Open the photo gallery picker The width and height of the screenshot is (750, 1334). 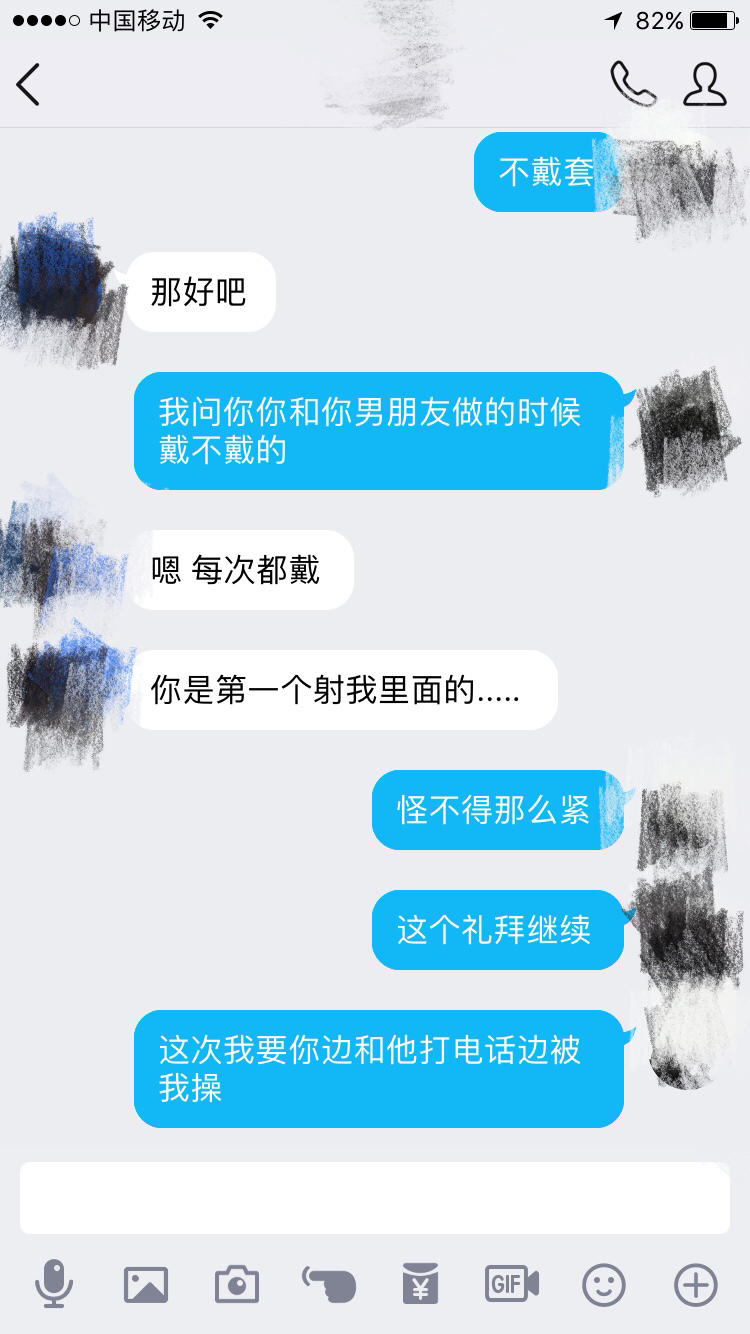click(146, 1284)
